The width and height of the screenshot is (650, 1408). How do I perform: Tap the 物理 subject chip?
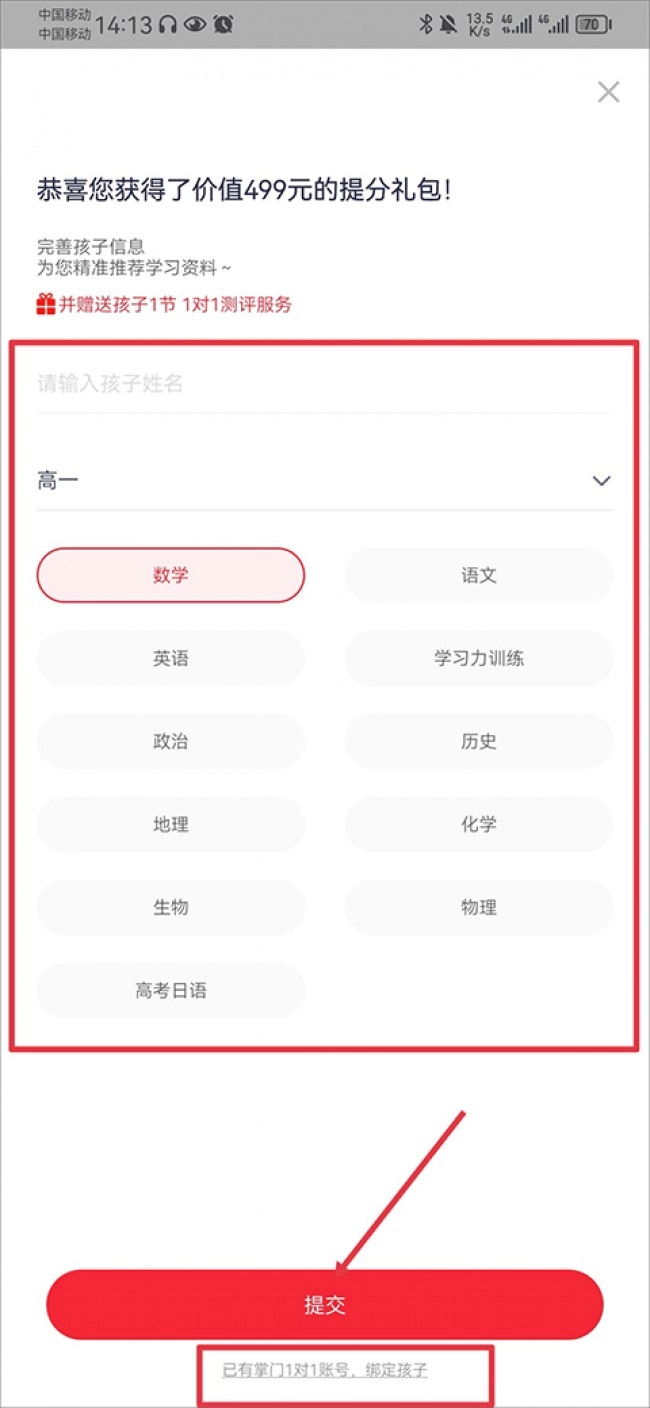(478, 907)
